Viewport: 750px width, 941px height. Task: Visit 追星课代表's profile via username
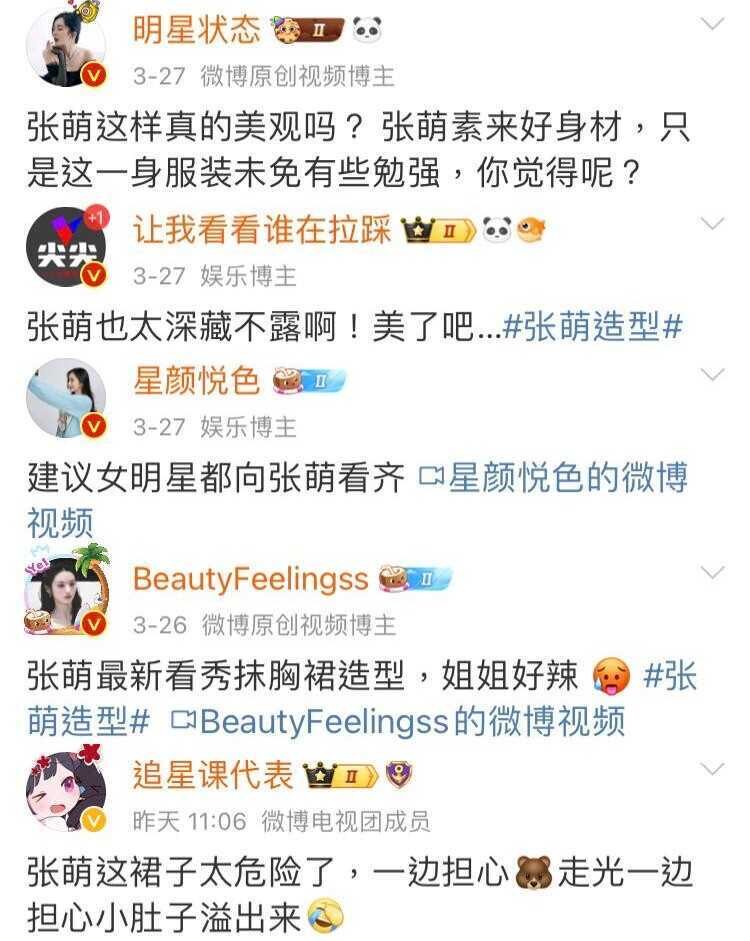[213, 774]
